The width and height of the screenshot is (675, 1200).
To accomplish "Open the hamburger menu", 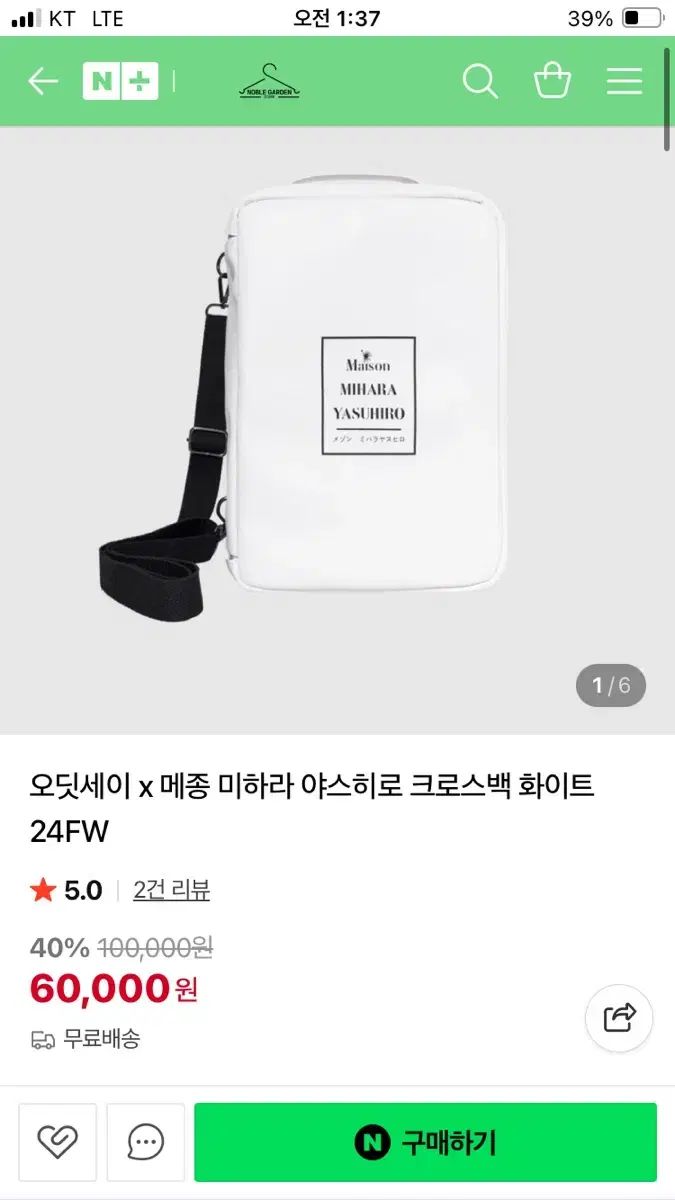I will (x=624, y=81).
